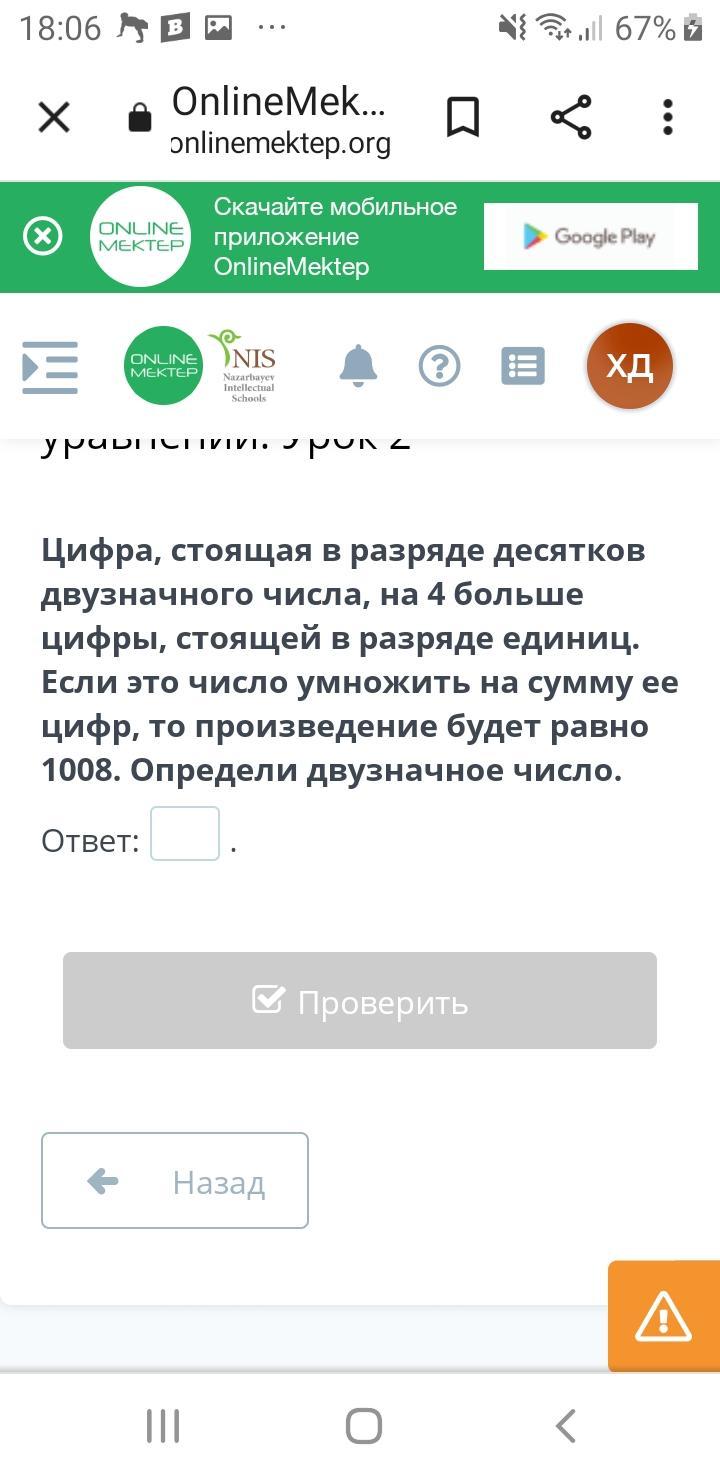This screenshot has width=720, height=1480.
Task: Tap the system home button
Action: pos(363,1426)
